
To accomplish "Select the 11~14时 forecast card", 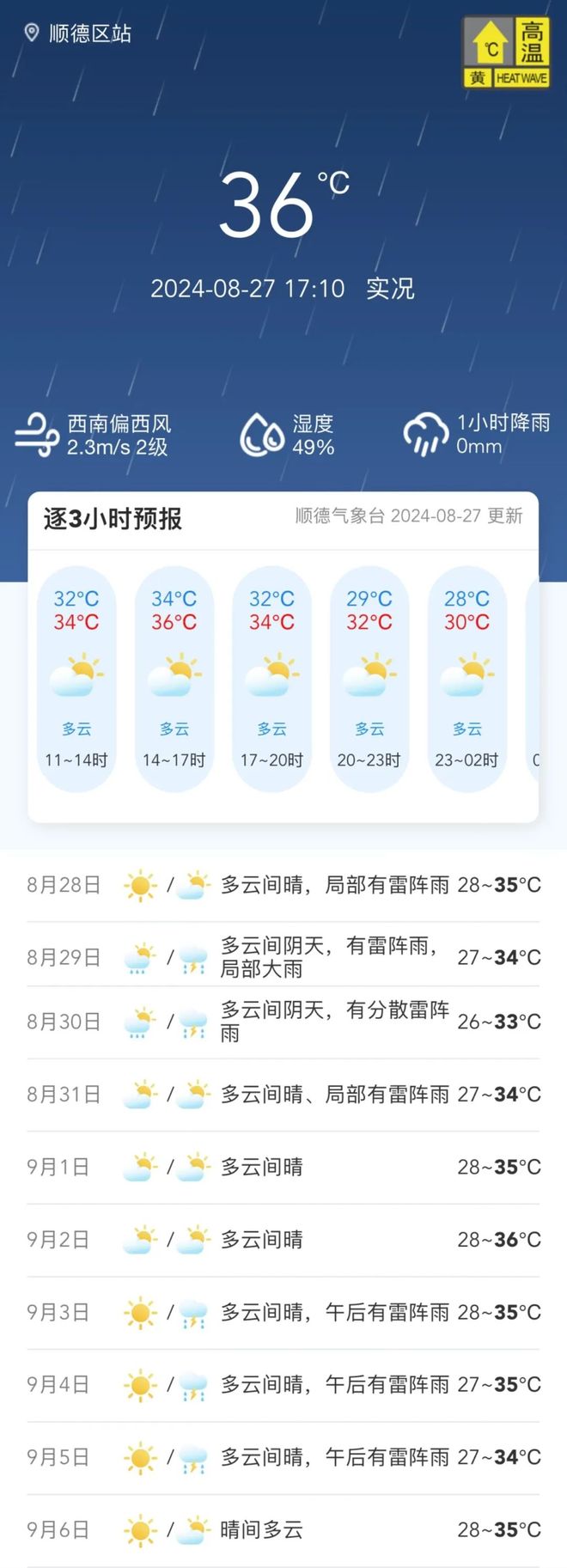I will click(x=76, y=679).
